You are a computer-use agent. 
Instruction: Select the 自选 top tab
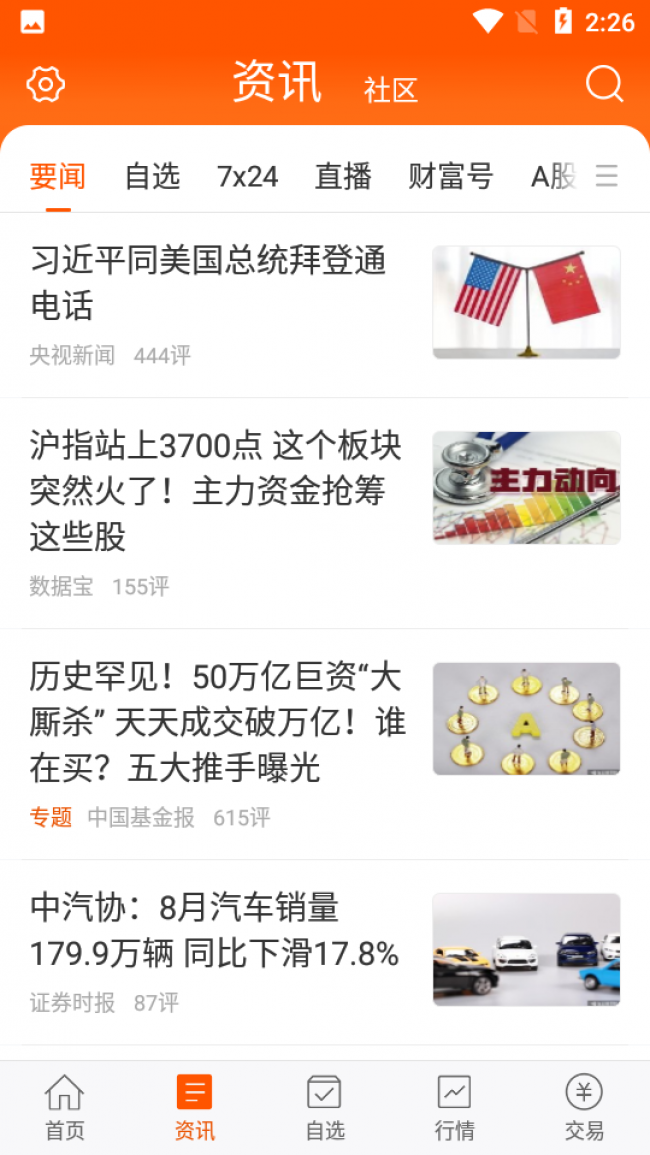(x=152, y=177)
